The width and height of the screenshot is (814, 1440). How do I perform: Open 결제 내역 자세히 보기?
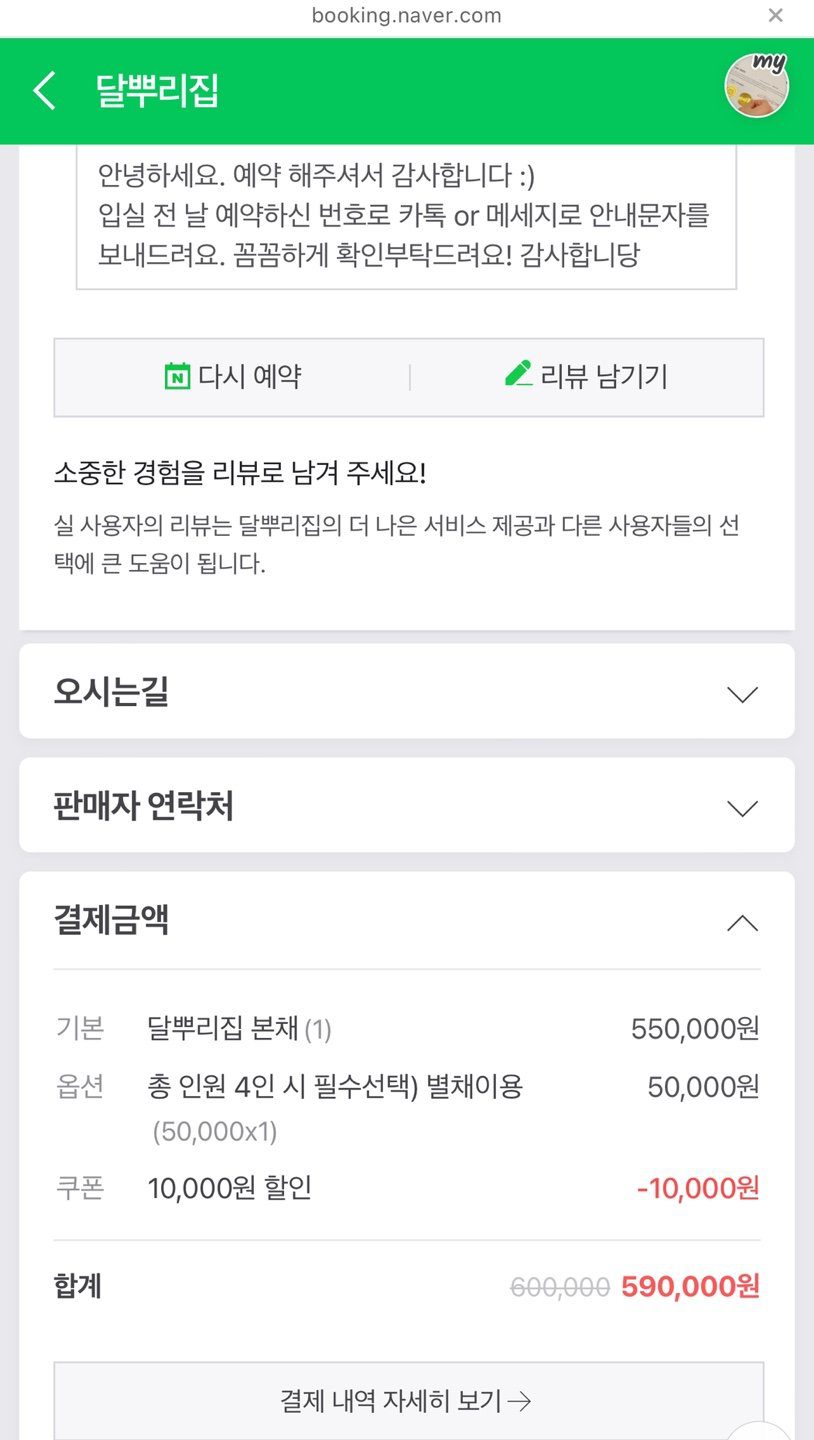point(407,1401)
